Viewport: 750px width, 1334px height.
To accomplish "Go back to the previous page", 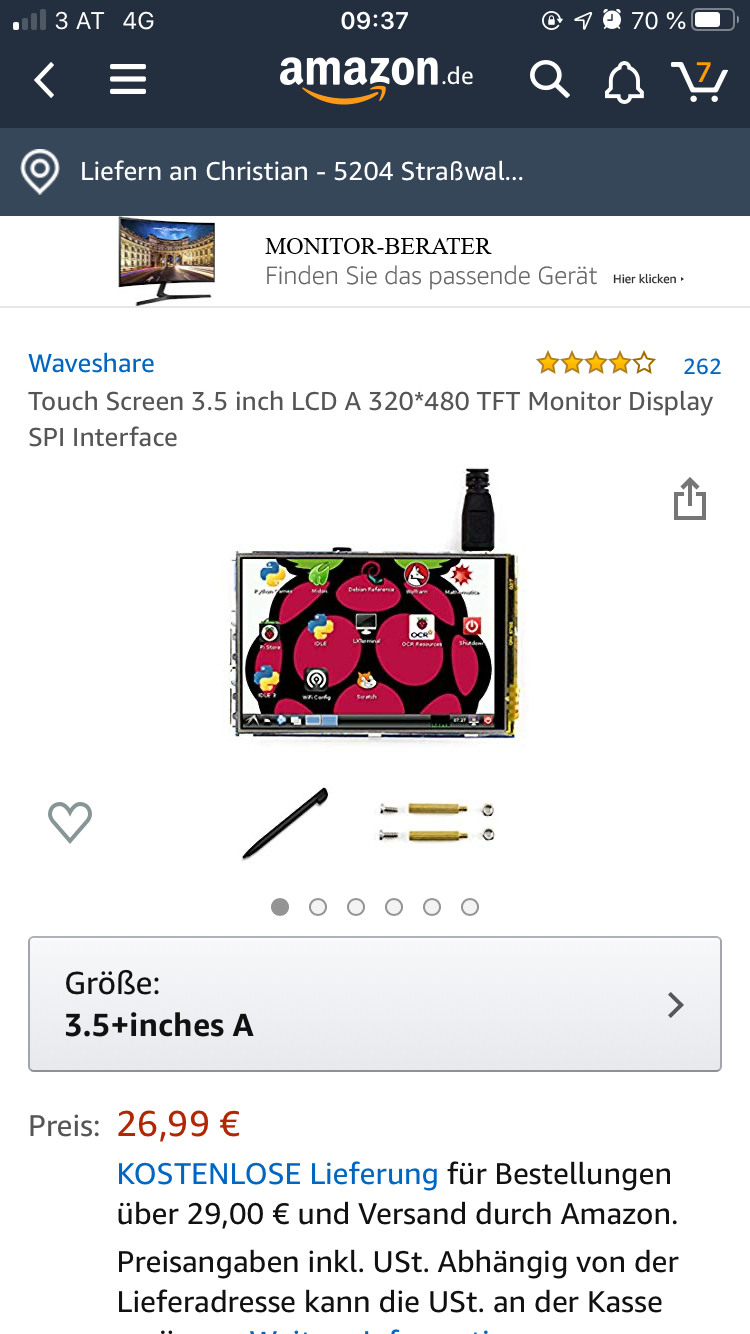I will [x=45, y=79].
